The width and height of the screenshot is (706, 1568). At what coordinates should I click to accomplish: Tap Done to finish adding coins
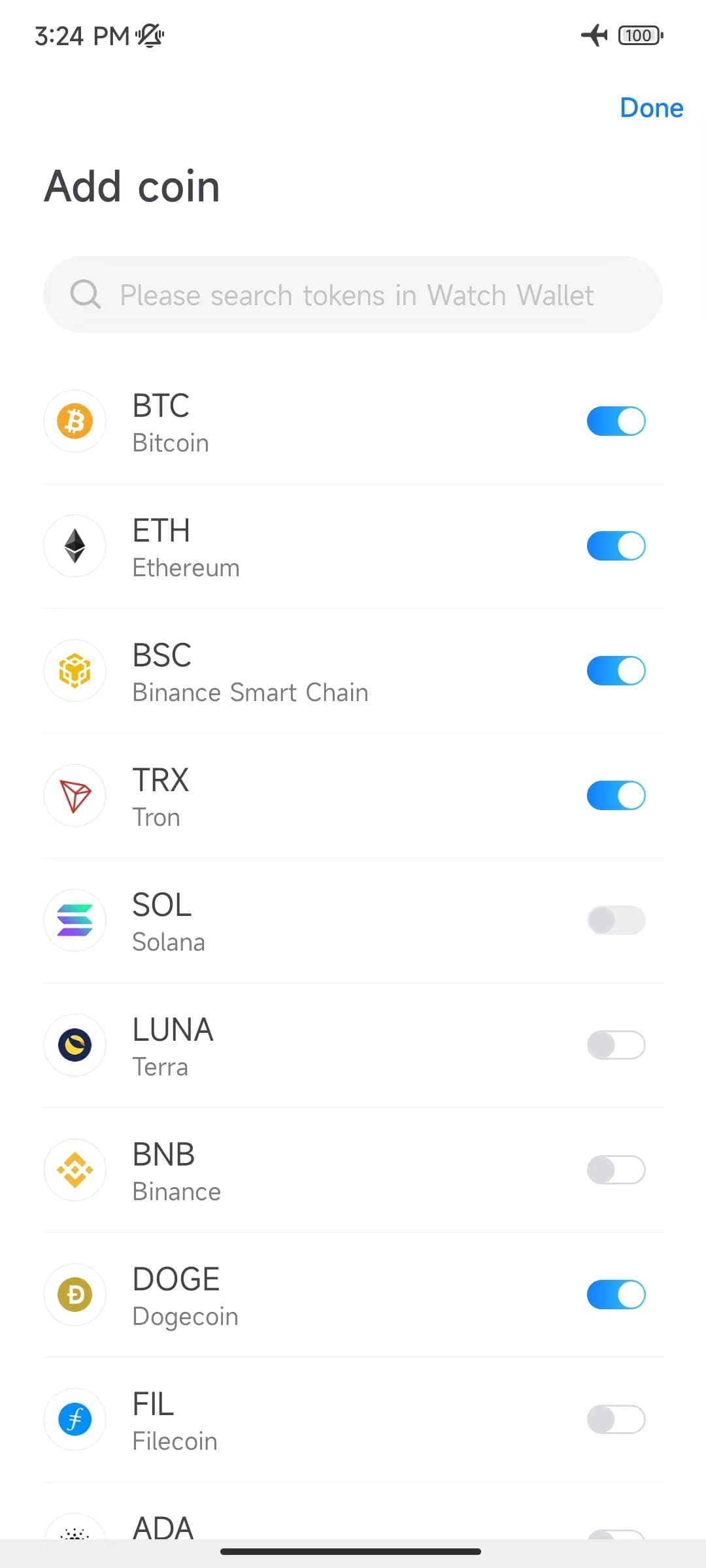(651, 108)
